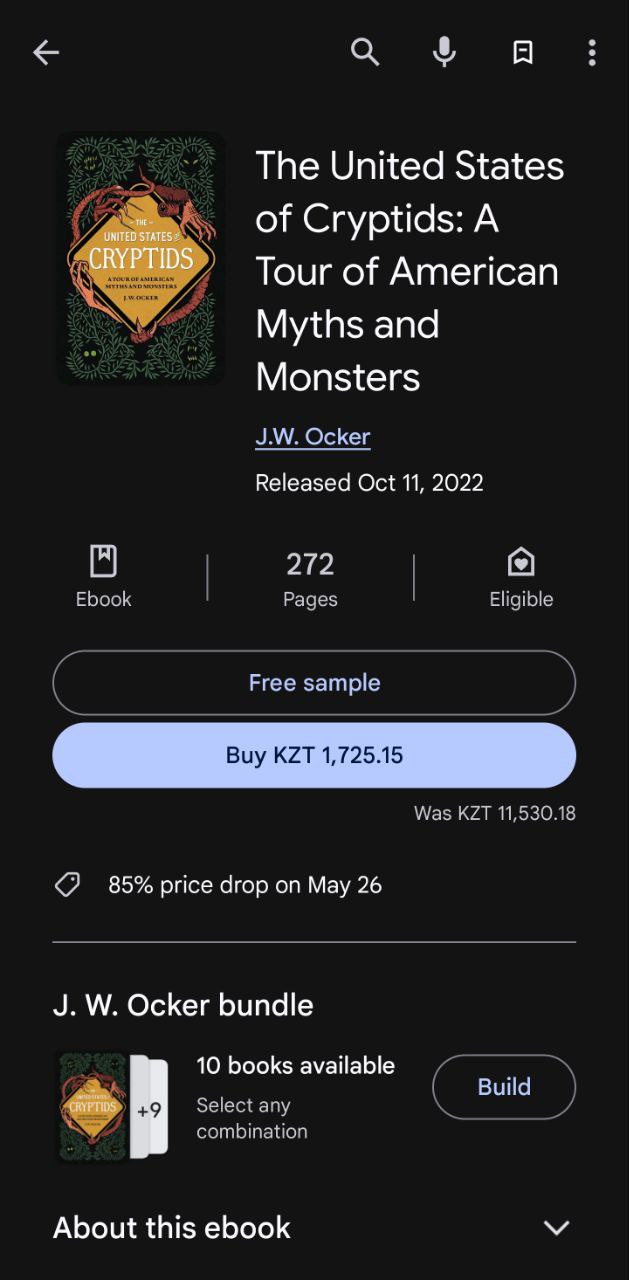Build the J. W. Ocker bundle

tap(504, 1087)
